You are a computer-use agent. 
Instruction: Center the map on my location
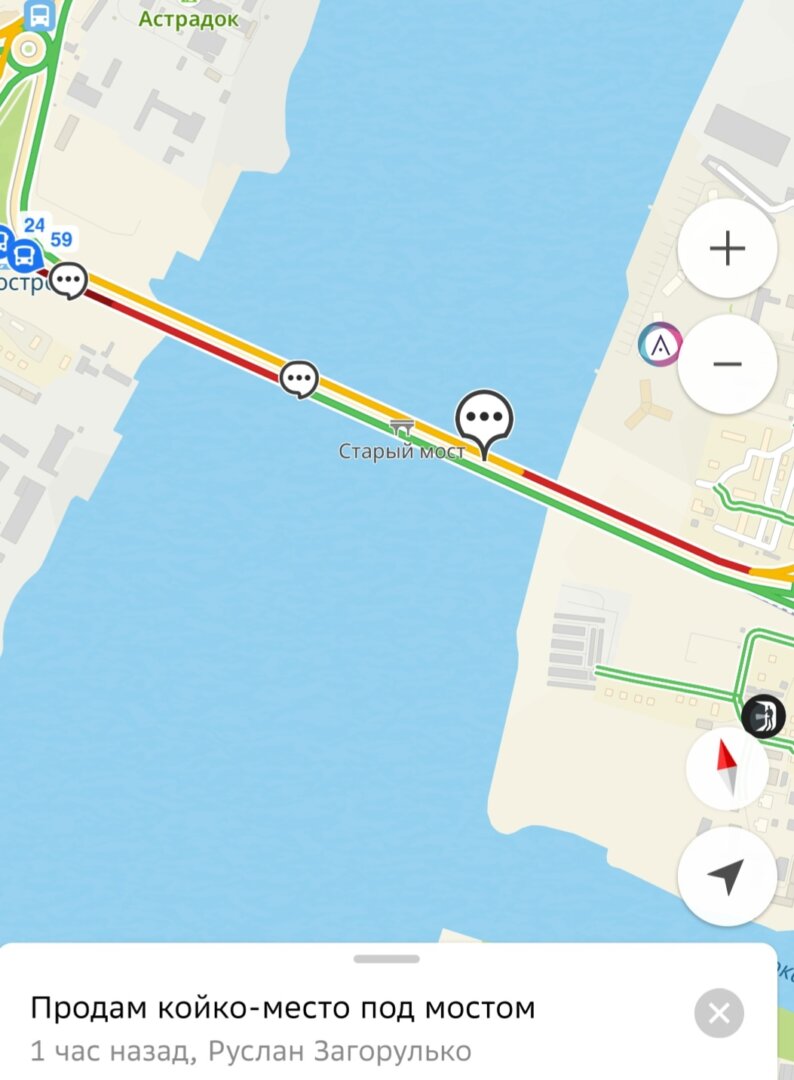pos(727,876)
